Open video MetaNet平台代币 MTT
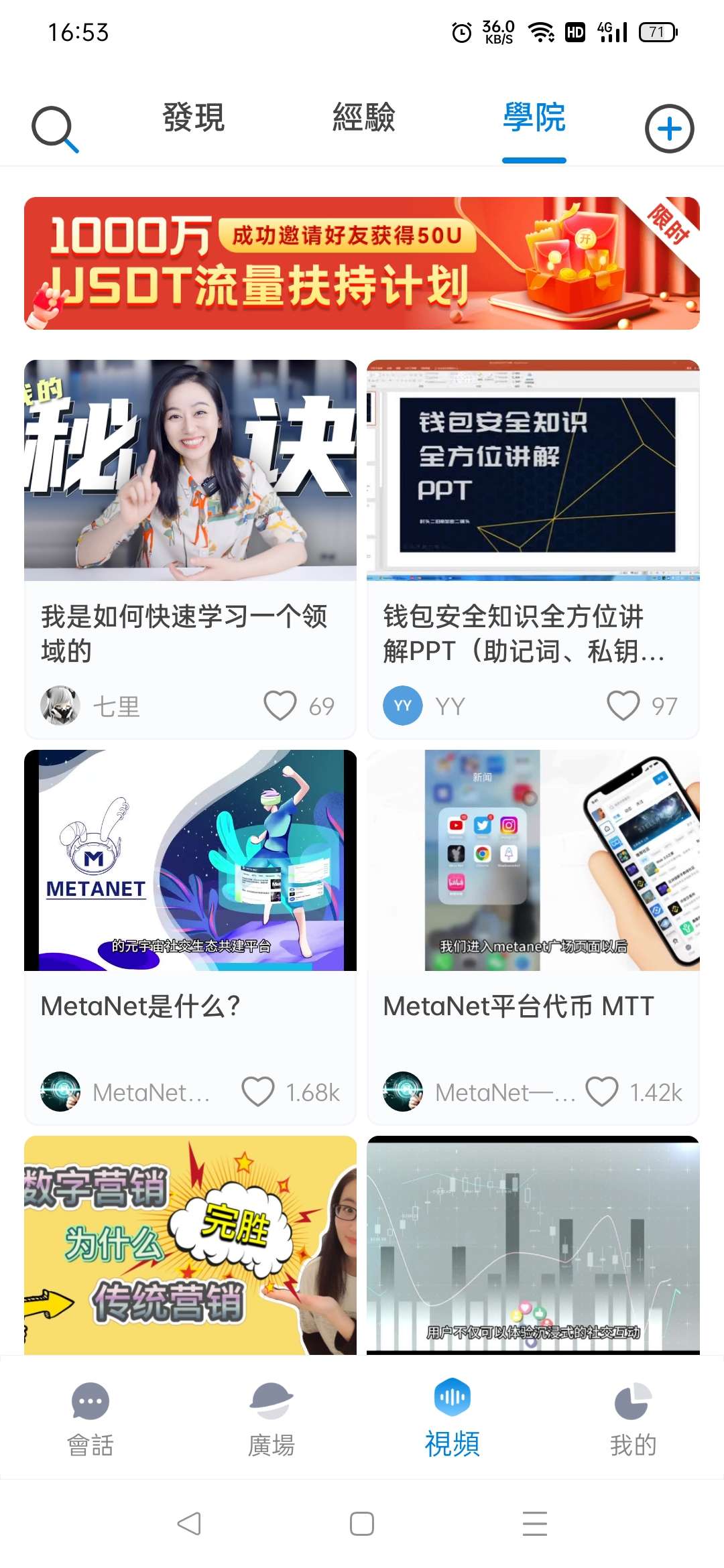 533,860
